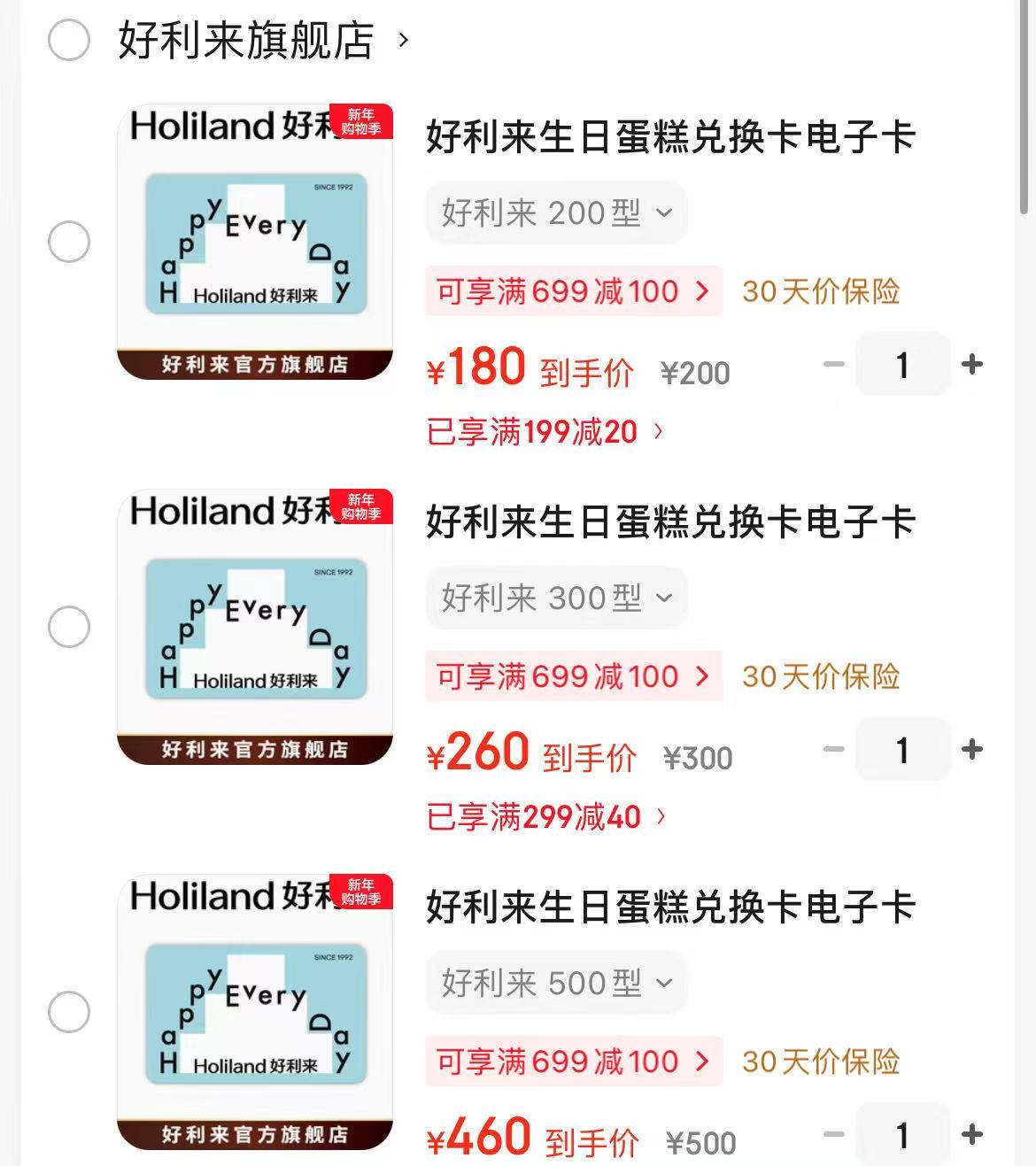Select the 好利来 500型 cart item
Screen dimensions: 1036x1166
pos(69,1012)
